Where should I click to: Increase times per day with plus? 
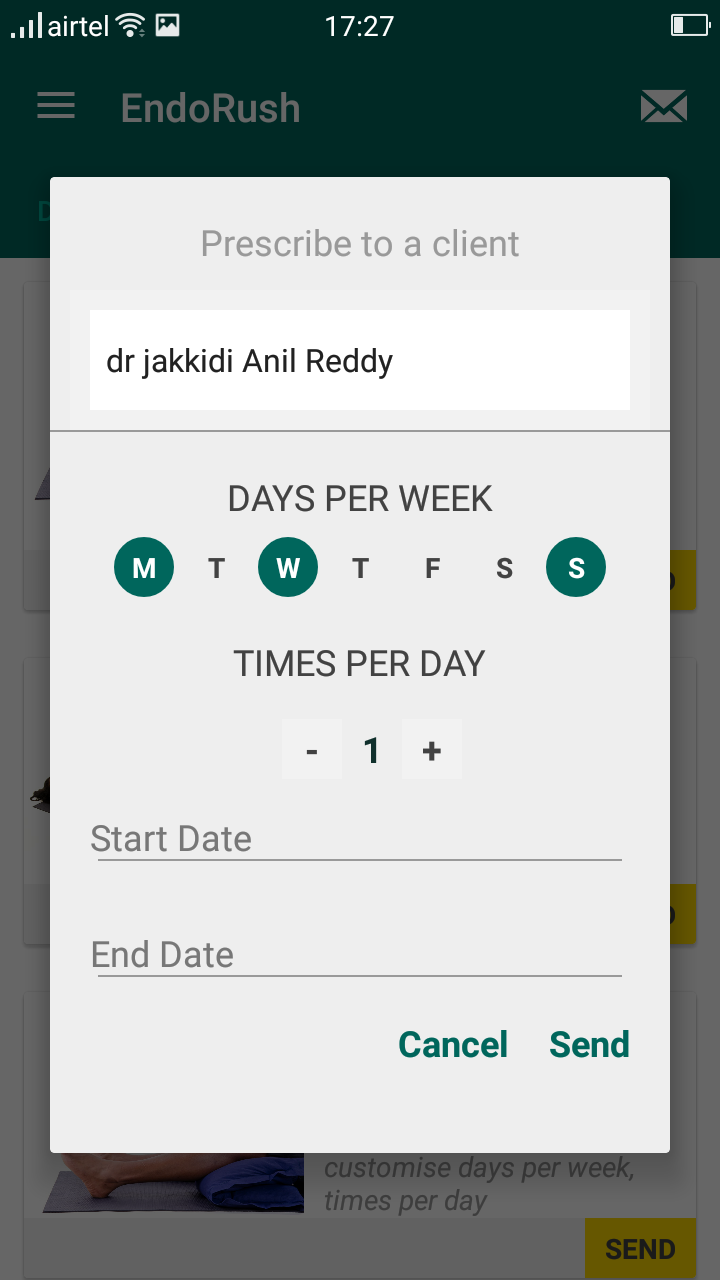click(432, 749)
